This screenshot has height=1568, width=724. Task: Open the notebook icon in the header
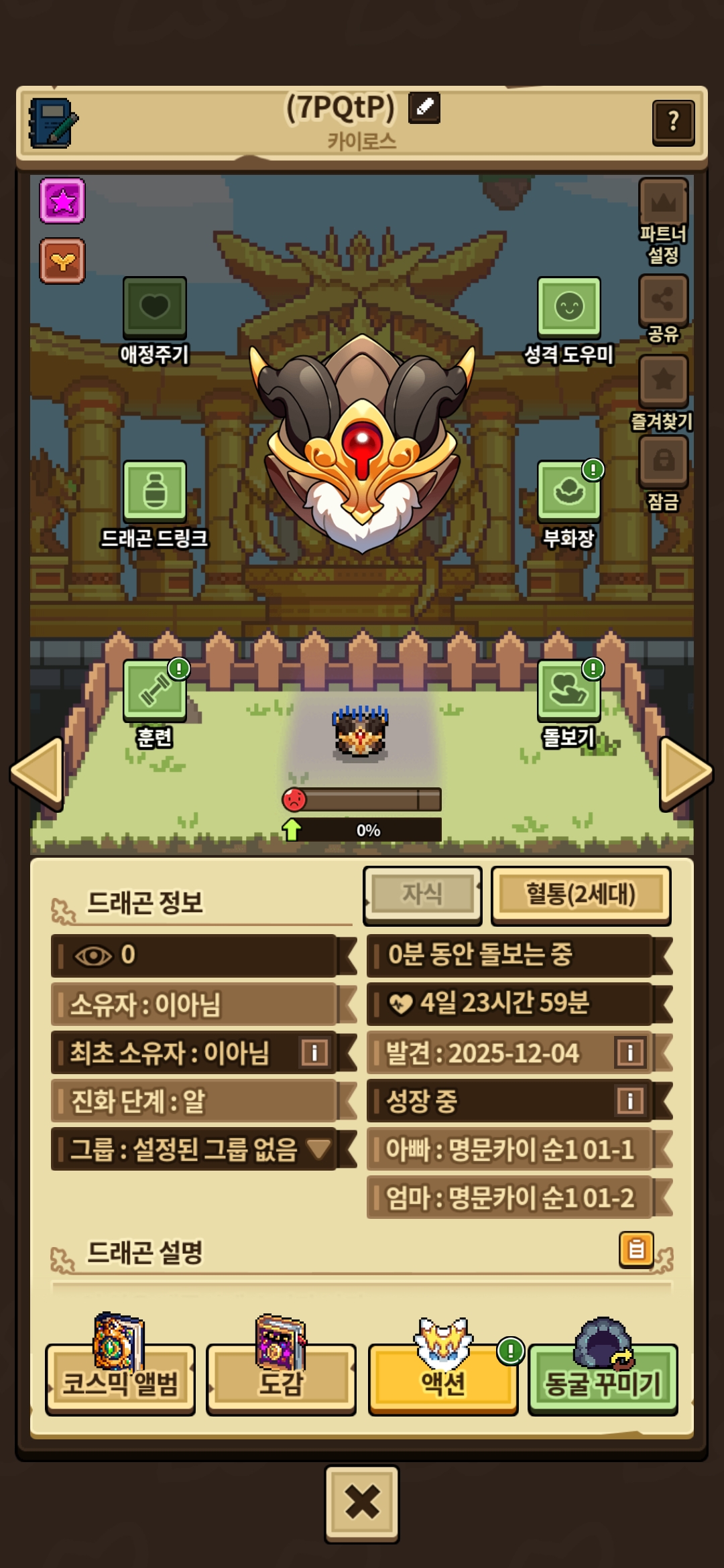click(53, 123)
